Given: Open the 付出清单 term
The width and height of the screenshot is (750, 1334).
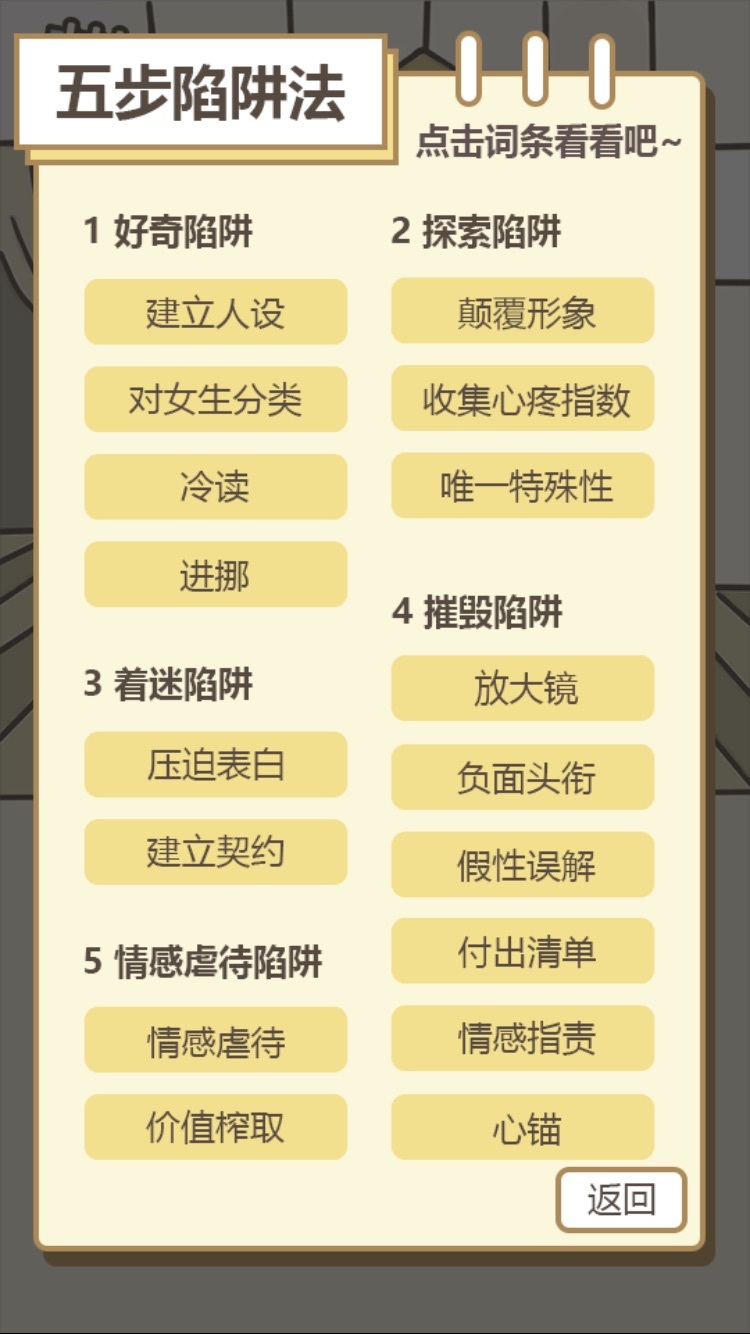Looking at the screenshot, I should point(522,951).
